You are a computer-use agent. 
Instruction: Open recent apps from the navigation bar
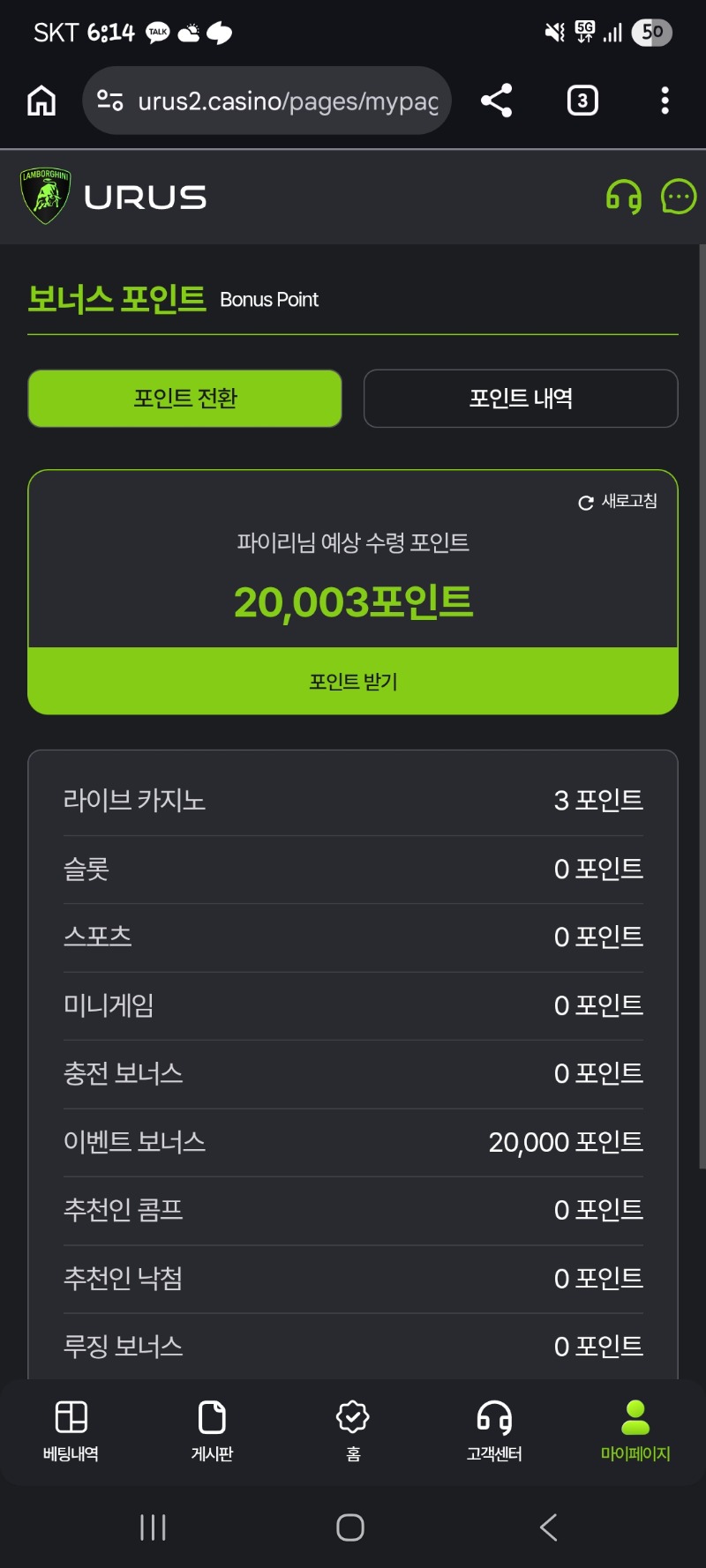153,1527
